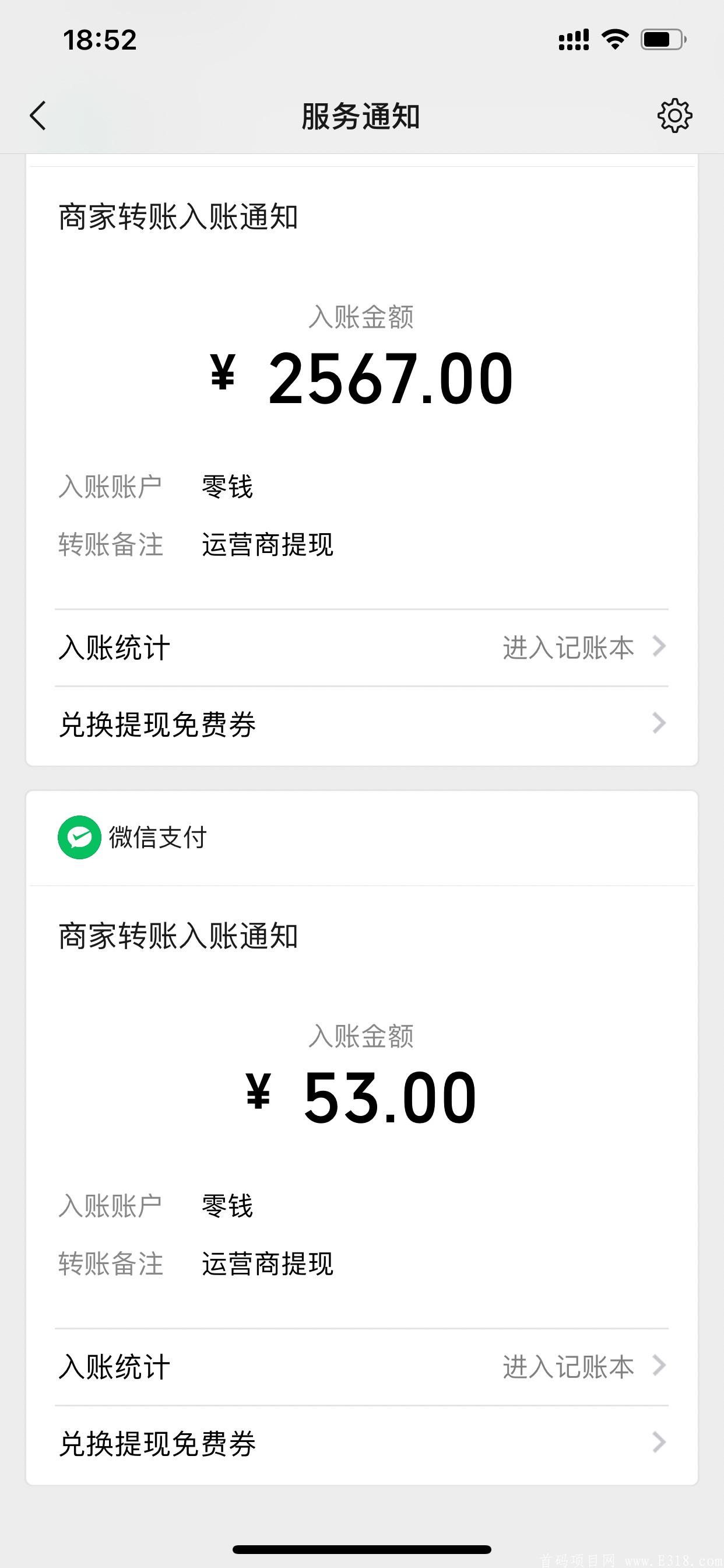Screen dimensions: 724x1568
Task: Select 零钱 account in the first notification
Action: click(227, 485)
